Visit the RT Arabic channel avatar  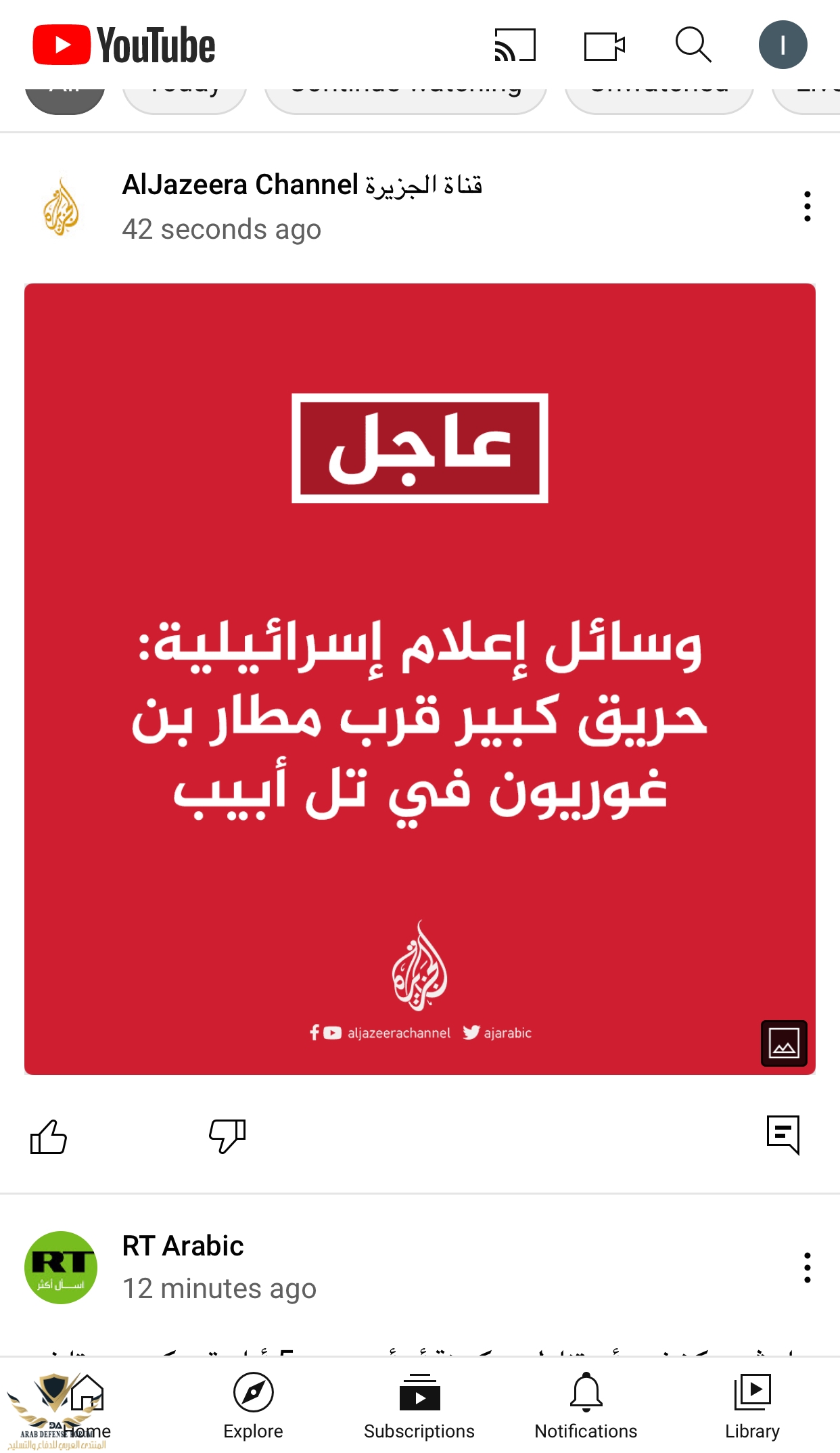tap(61, 1267)
